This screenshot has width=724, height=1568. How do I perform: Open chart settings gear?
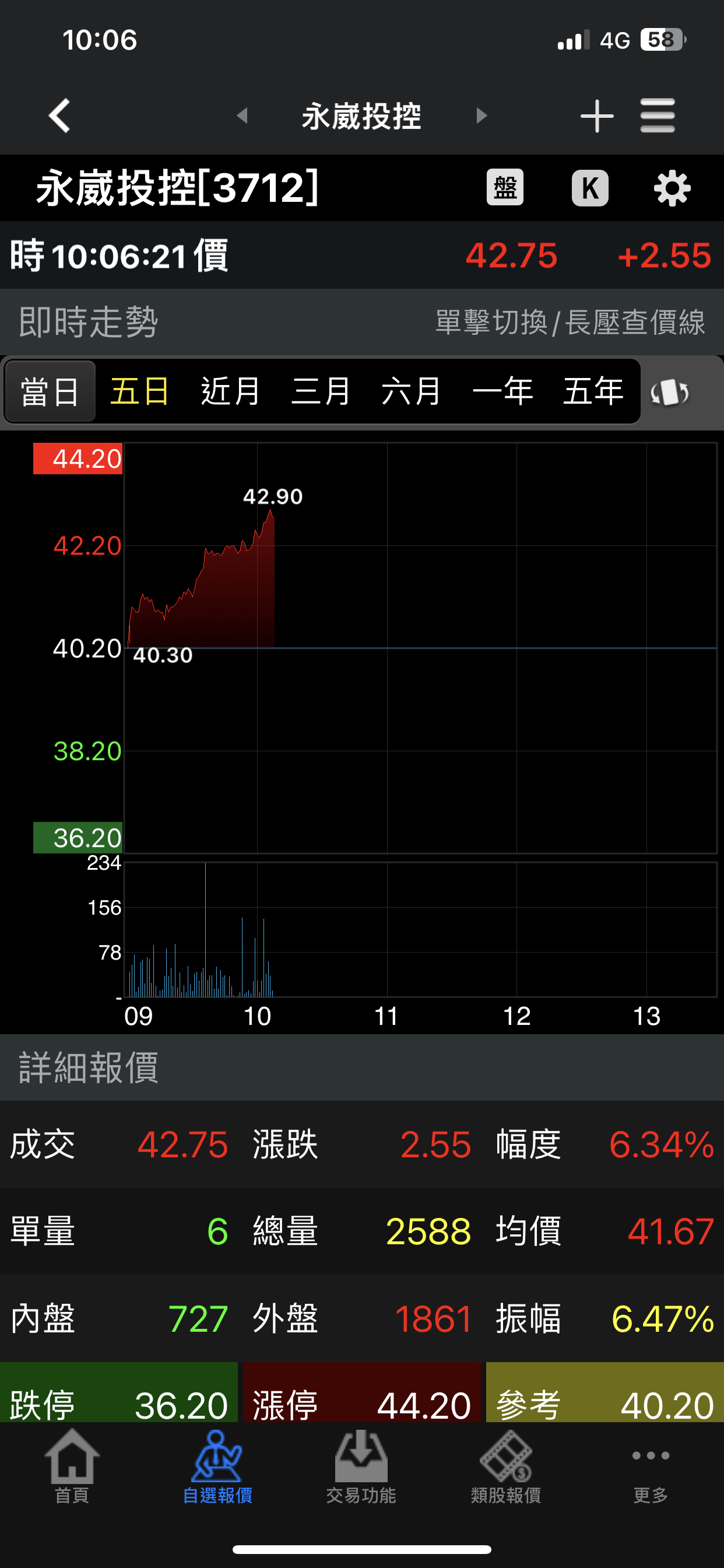click(x=672, y=188)
